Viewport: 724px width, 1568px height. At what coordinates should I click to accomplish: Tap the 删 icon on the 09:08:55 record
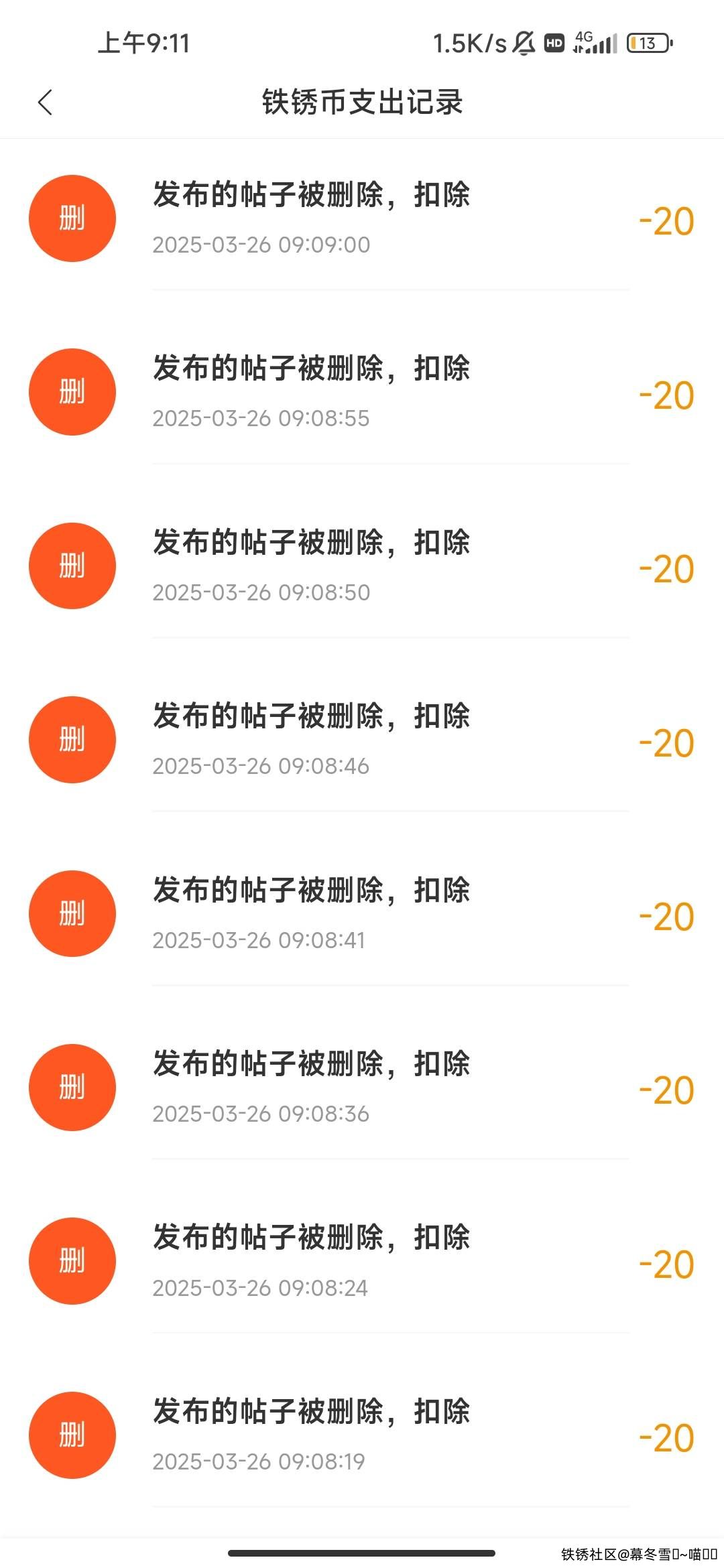(x=72, y=391)
